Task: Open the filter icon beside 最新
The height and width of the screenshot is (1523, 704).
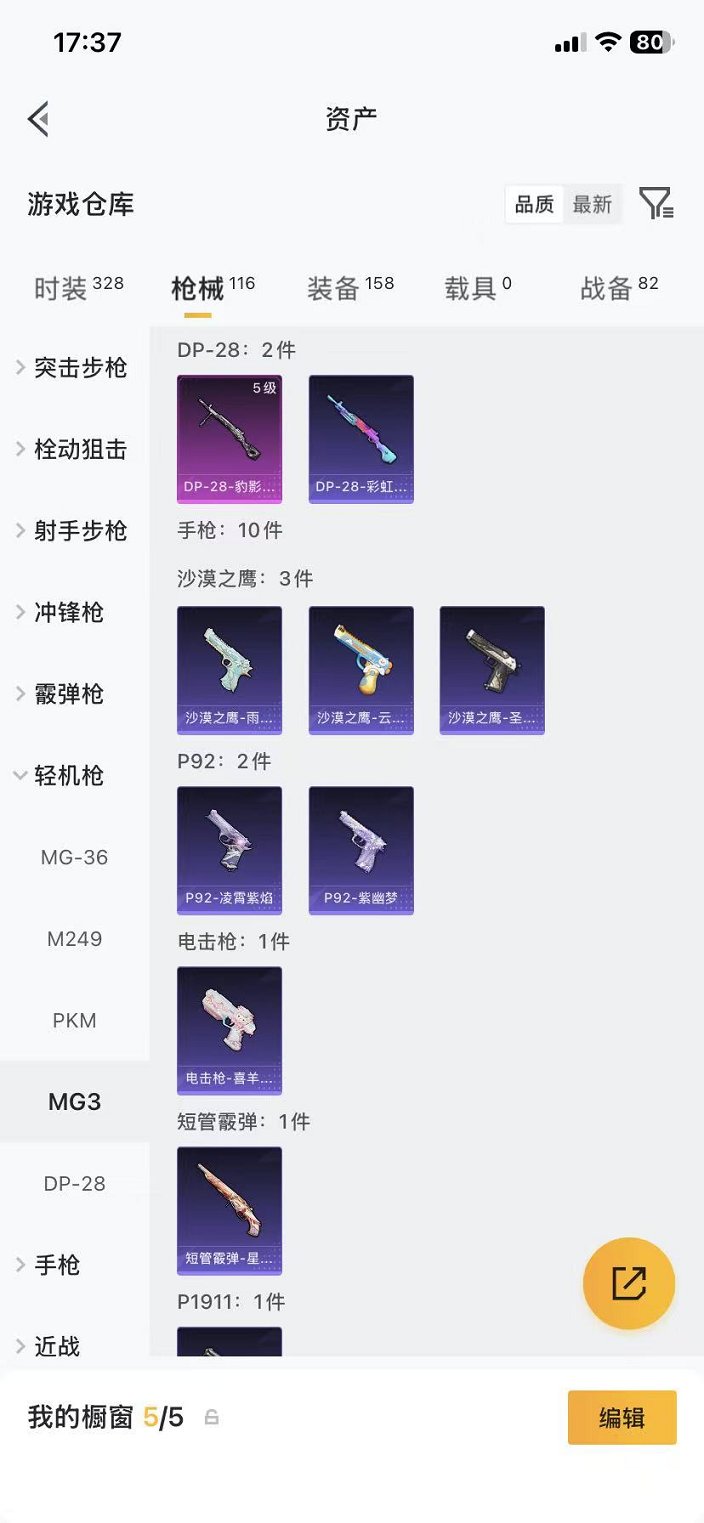Action: click(x=656, y=204)
